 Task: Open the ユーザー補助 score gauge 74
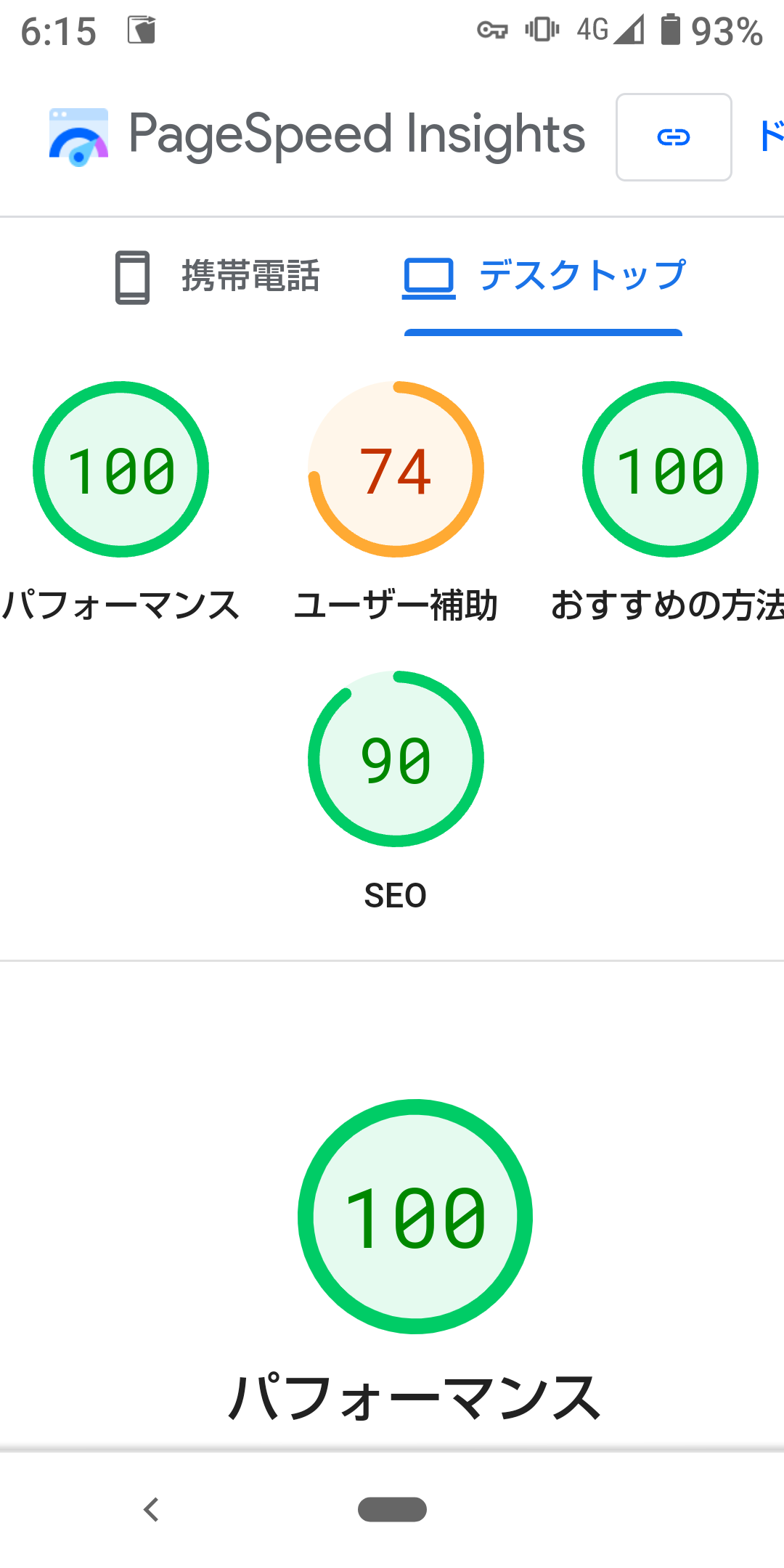[396, 502]
